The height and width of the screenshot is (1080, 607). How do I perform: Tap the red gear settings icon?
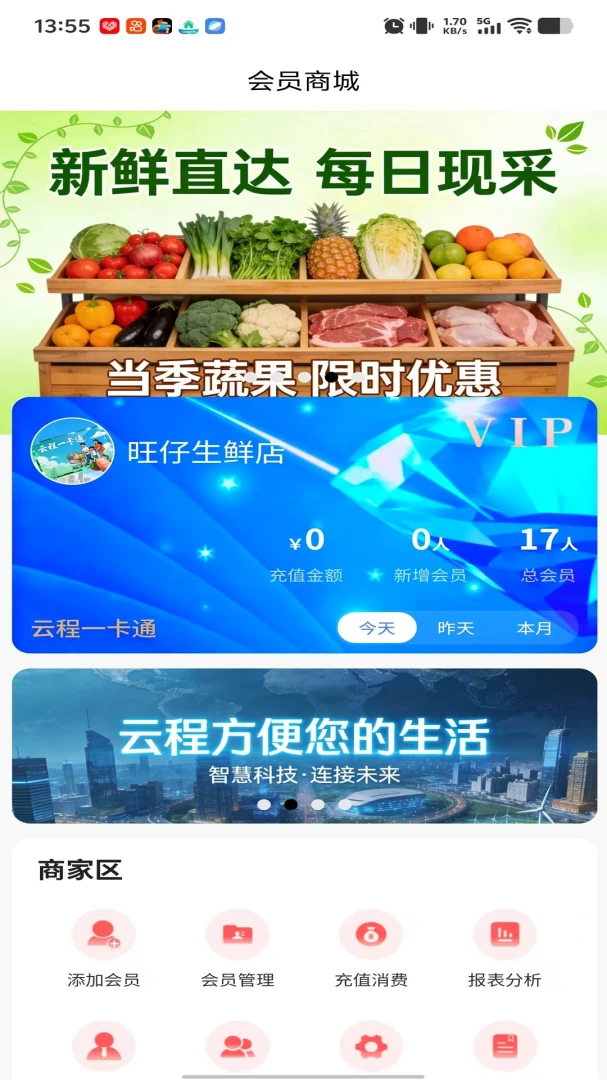[x=371, y=1046]
